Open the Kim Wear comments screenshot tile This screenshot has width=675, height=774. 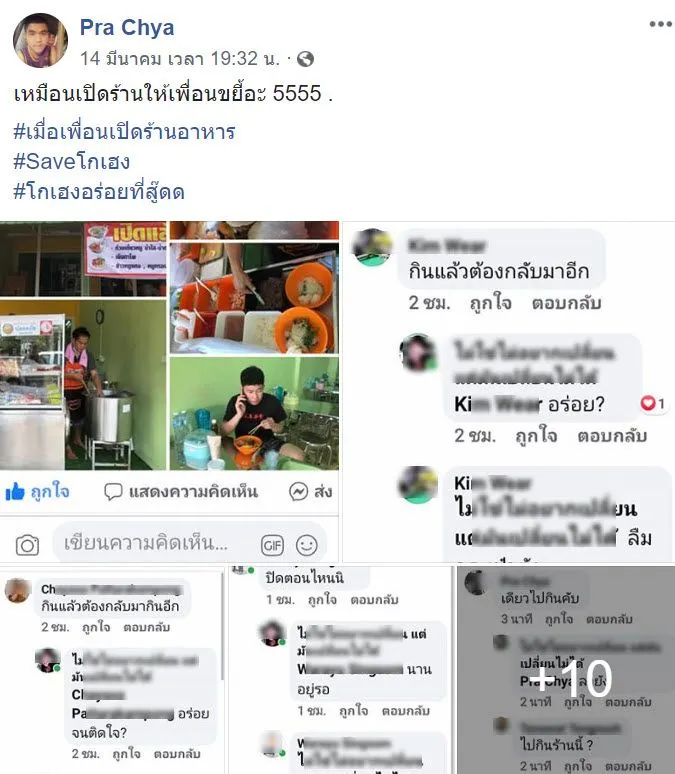click(510, 390)
